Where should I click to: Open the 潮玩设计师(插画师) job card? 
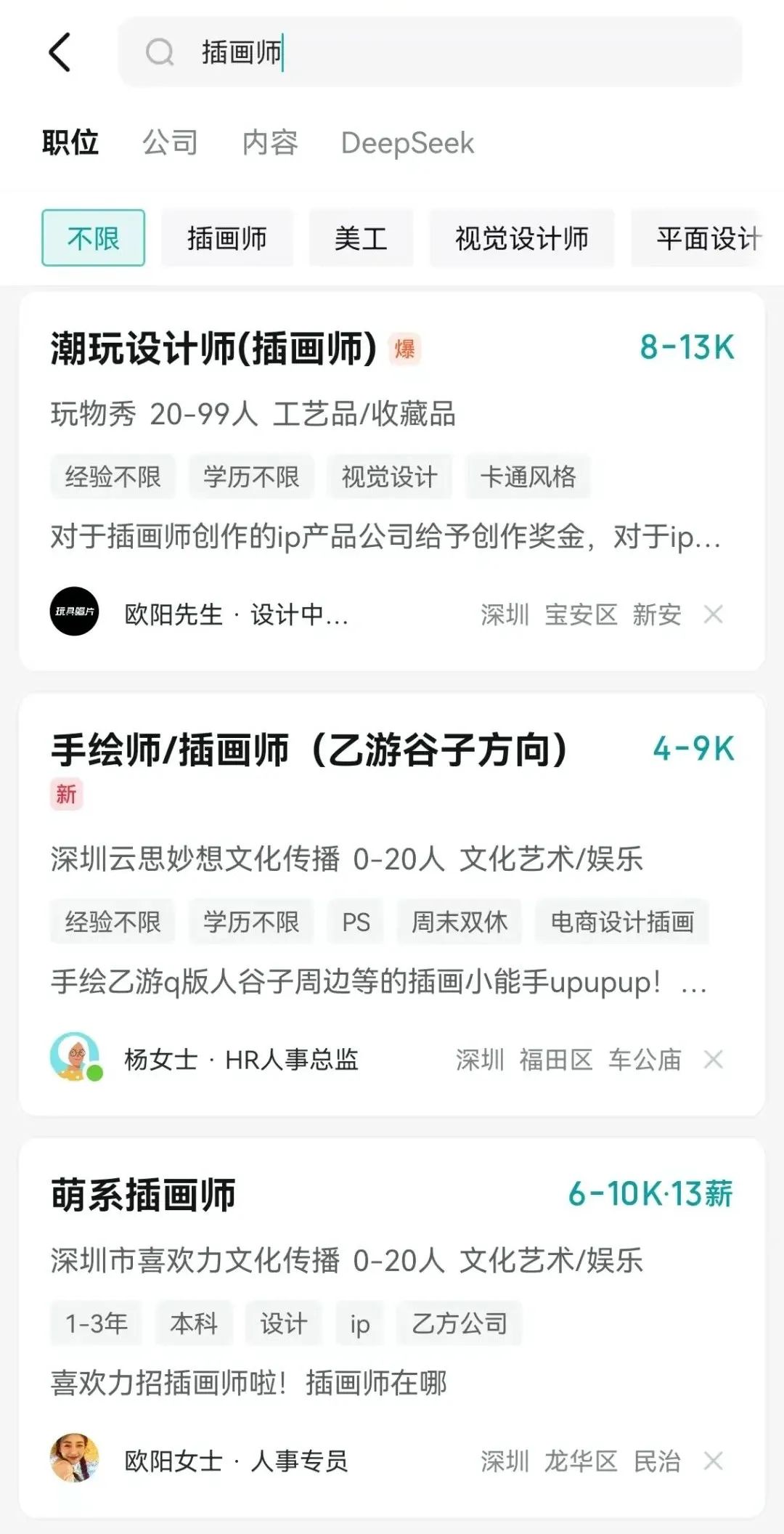click(213, 349)
